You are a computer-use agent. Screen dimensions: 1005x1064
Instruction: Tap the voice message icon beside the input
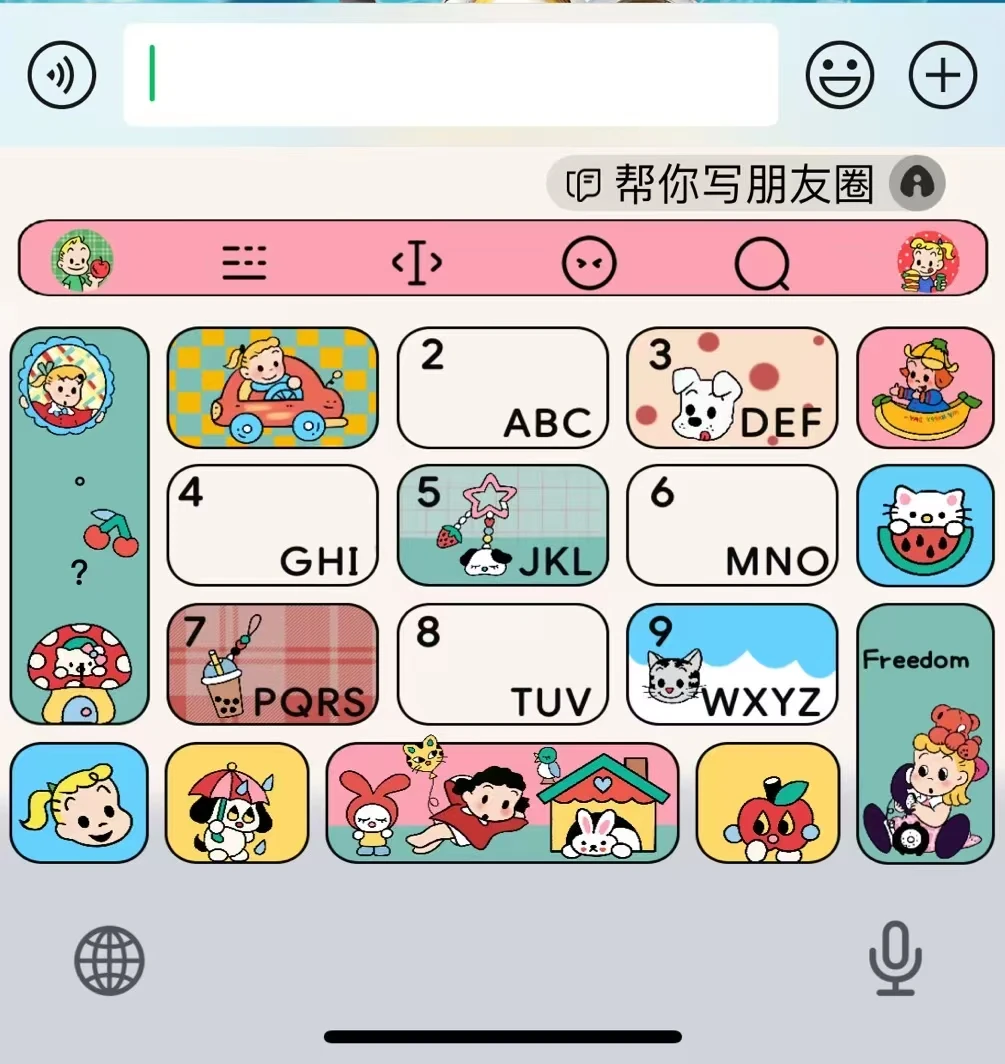(x=62, y=75)
